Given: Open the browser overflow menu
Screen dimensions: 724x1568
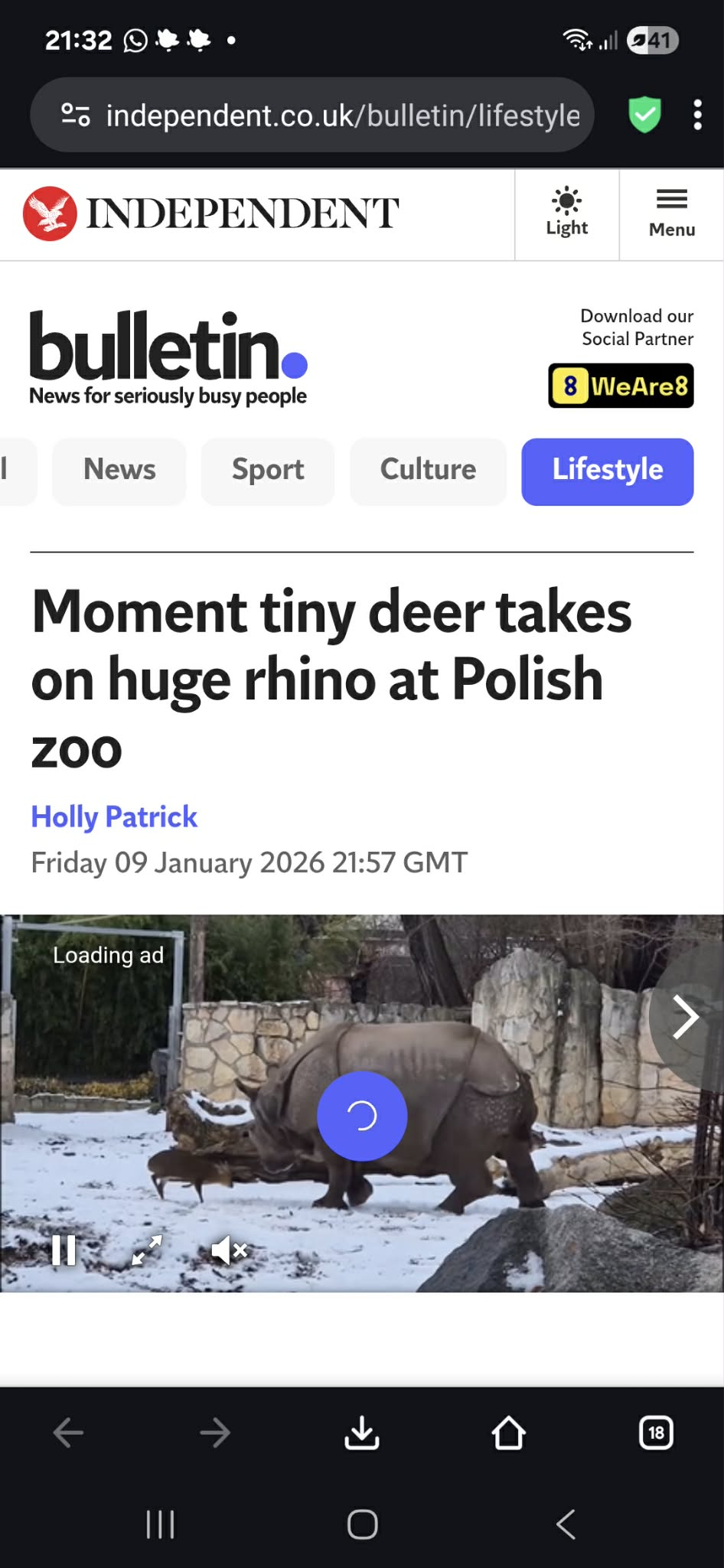Looking at the screenshot, I should click(696, 115).
